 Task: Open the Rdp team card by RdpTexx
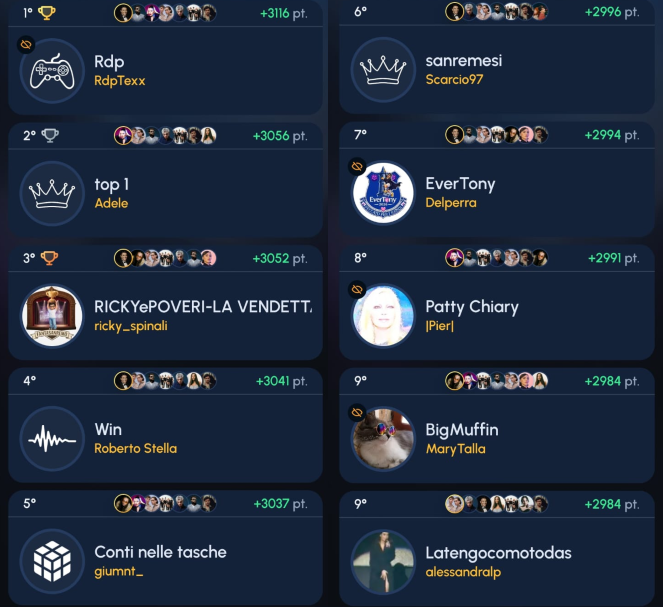point(165,70)
